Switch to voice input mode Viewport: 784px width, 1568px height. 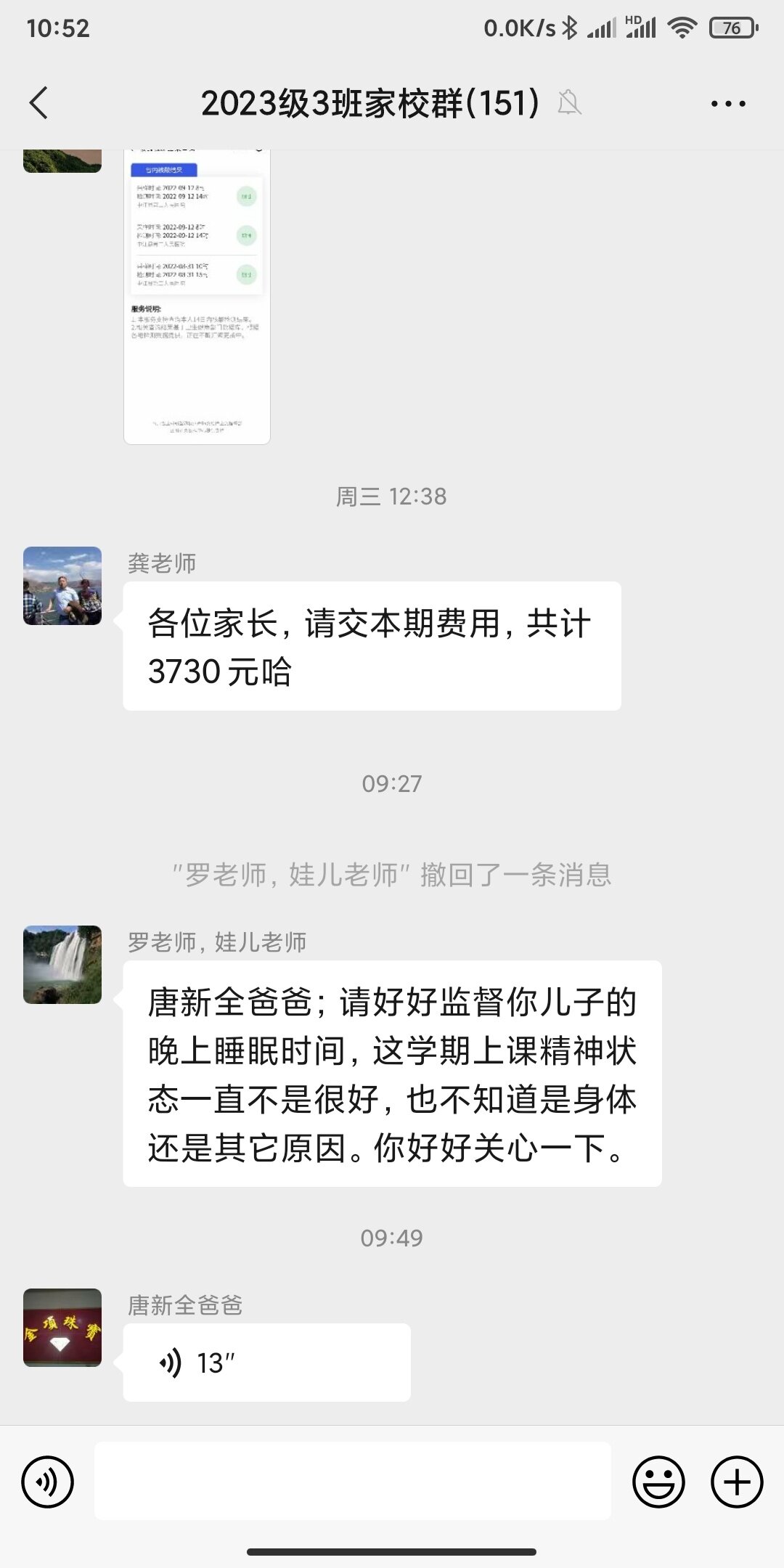click(x=48, y=1482)
